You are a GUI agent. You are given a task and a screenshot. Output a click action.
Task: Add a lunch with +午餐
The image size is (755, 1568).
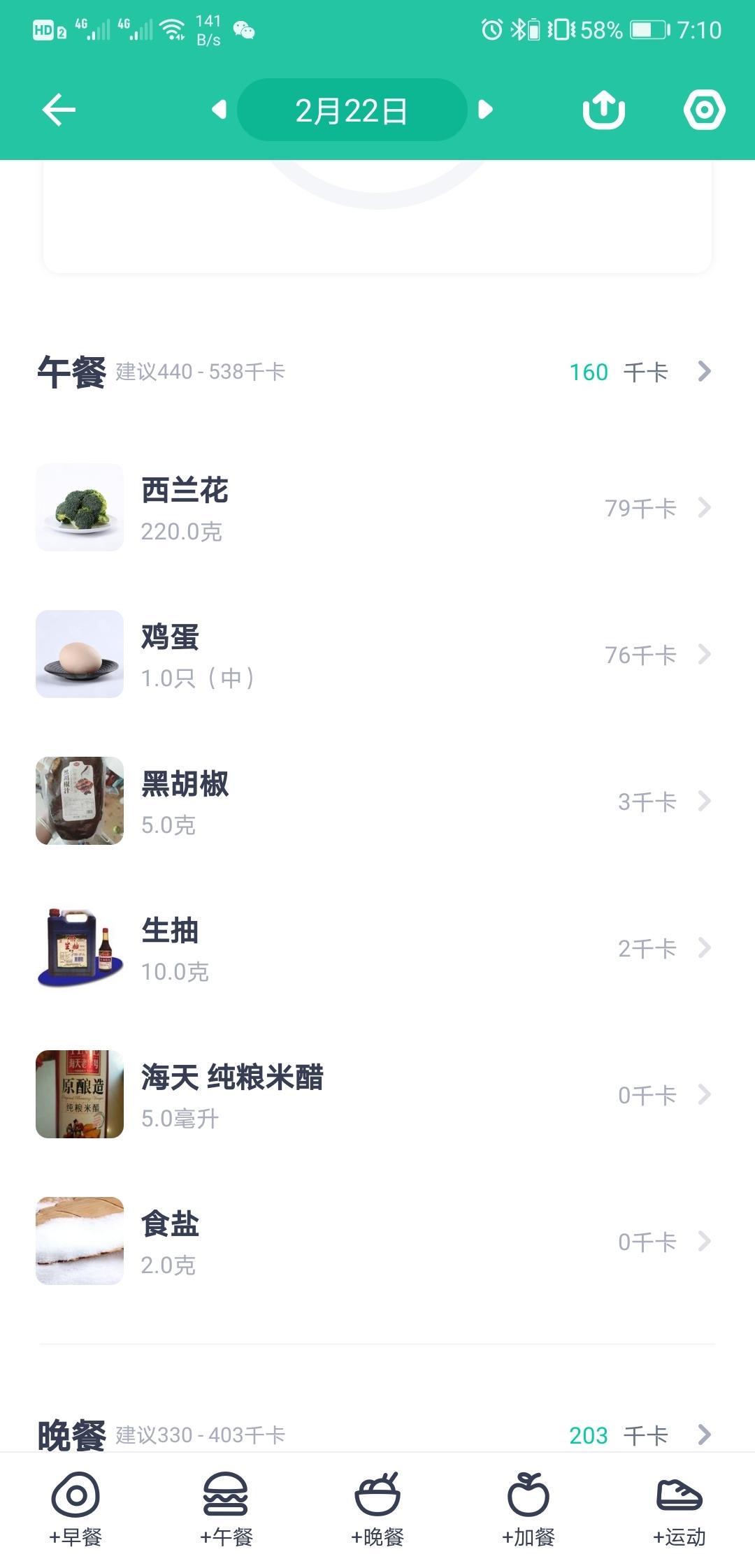[226, 1508]
